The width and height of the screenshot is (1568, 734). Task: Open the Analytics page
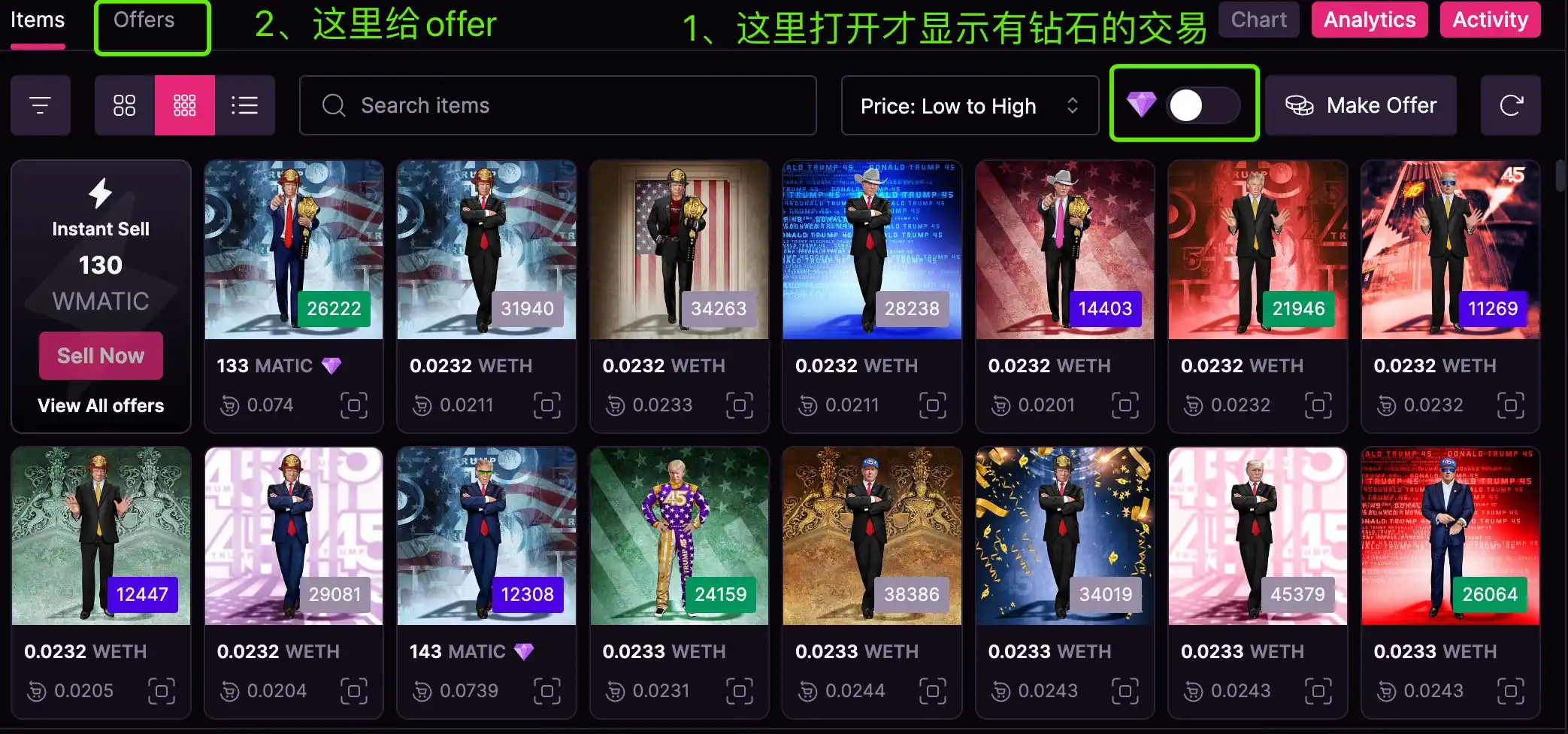point(1369,20)
